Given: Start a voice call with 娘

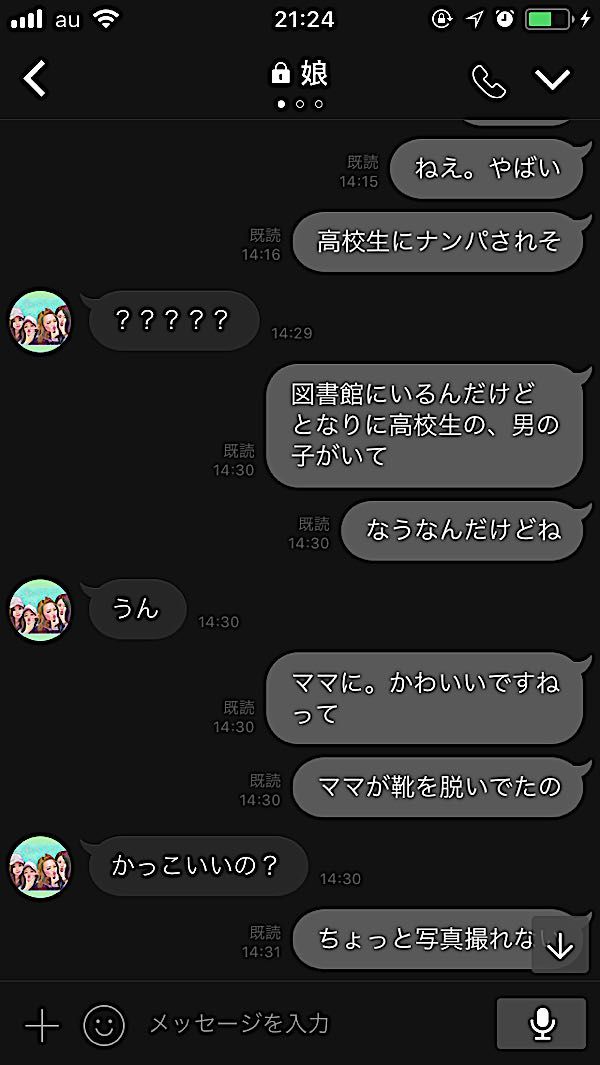Looking at the screenshot, I should [x=488, y=81].
